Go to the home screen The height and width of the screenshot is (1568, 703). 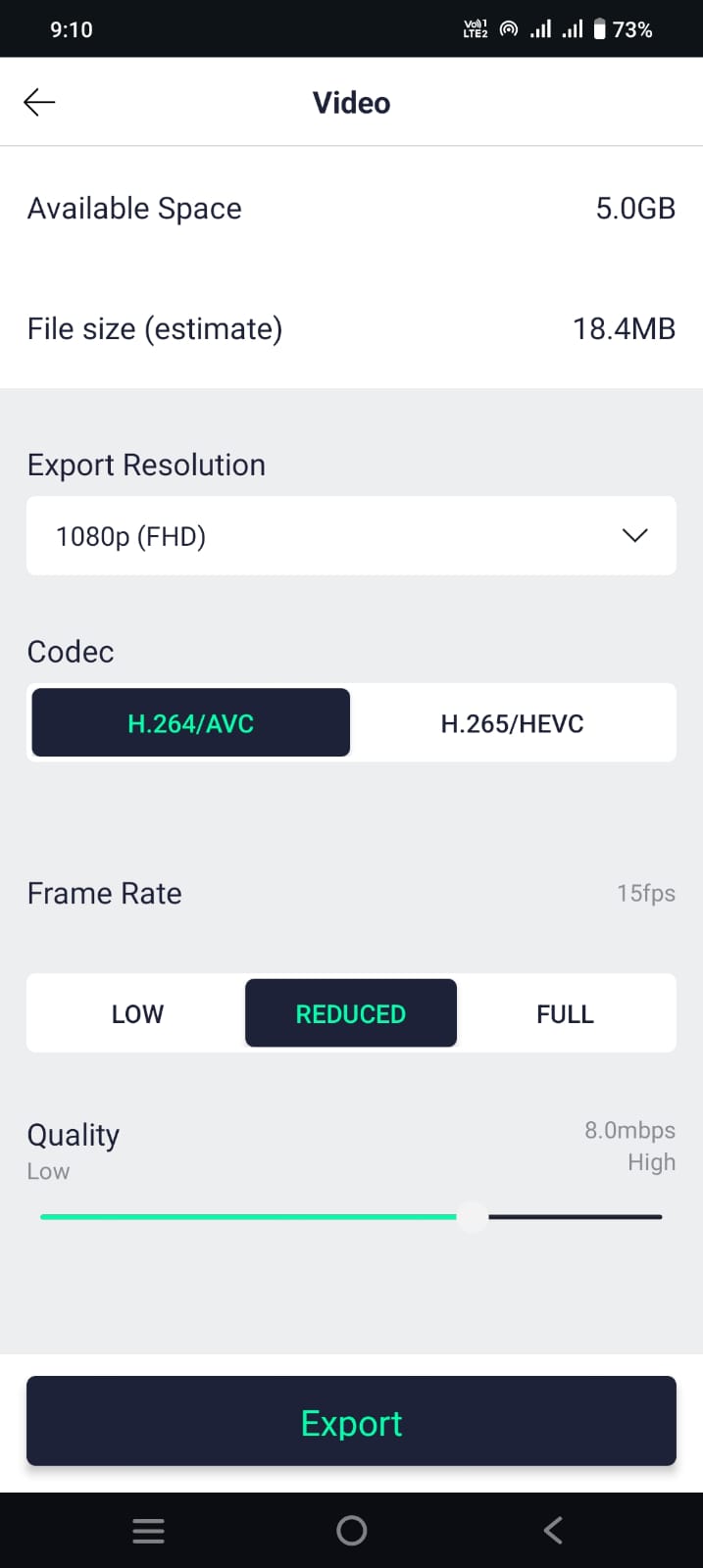(351, 1531)
